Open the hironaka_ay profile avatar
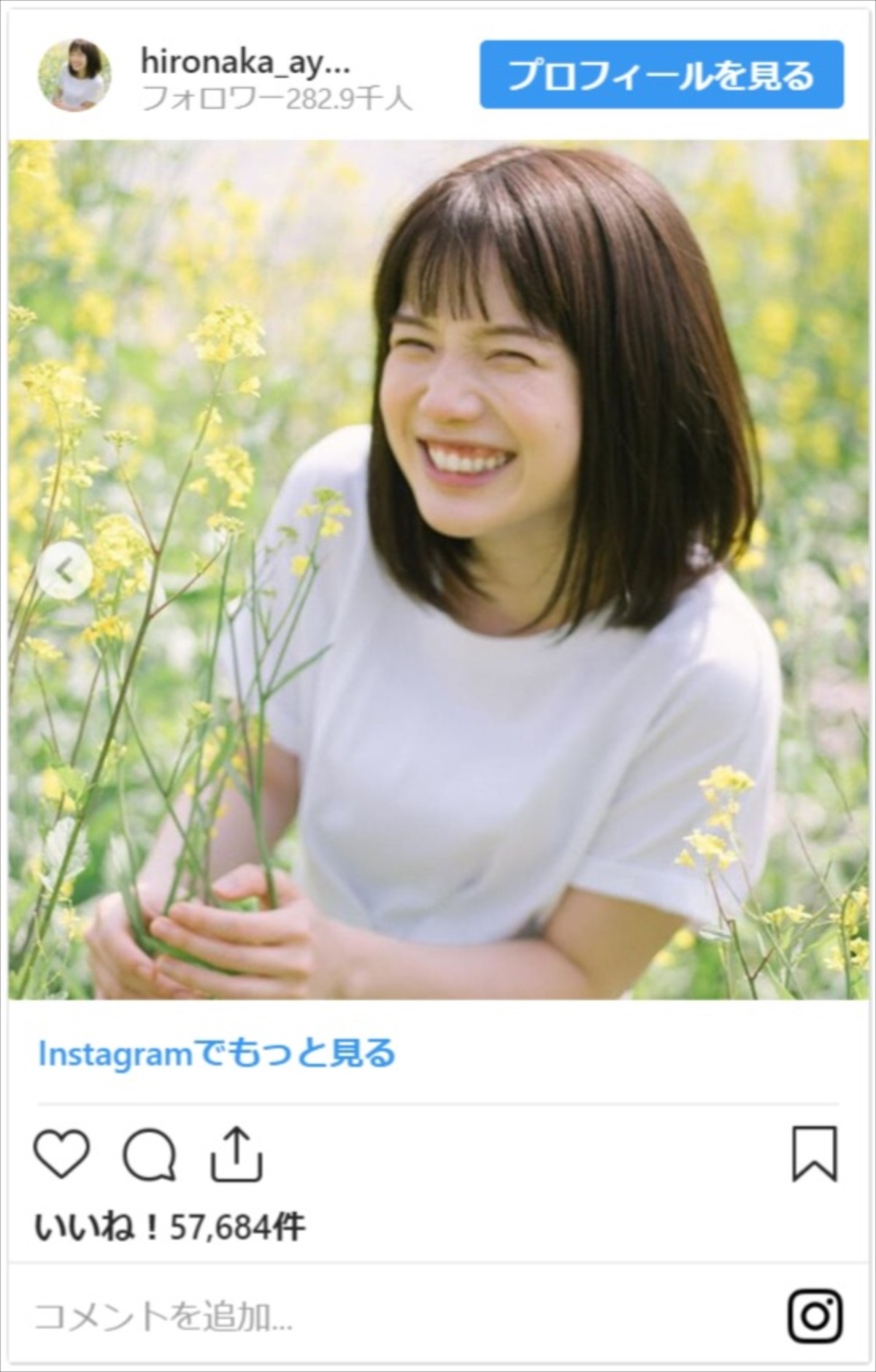Viewport: 876px width, 1372px height. click(74, 75)
